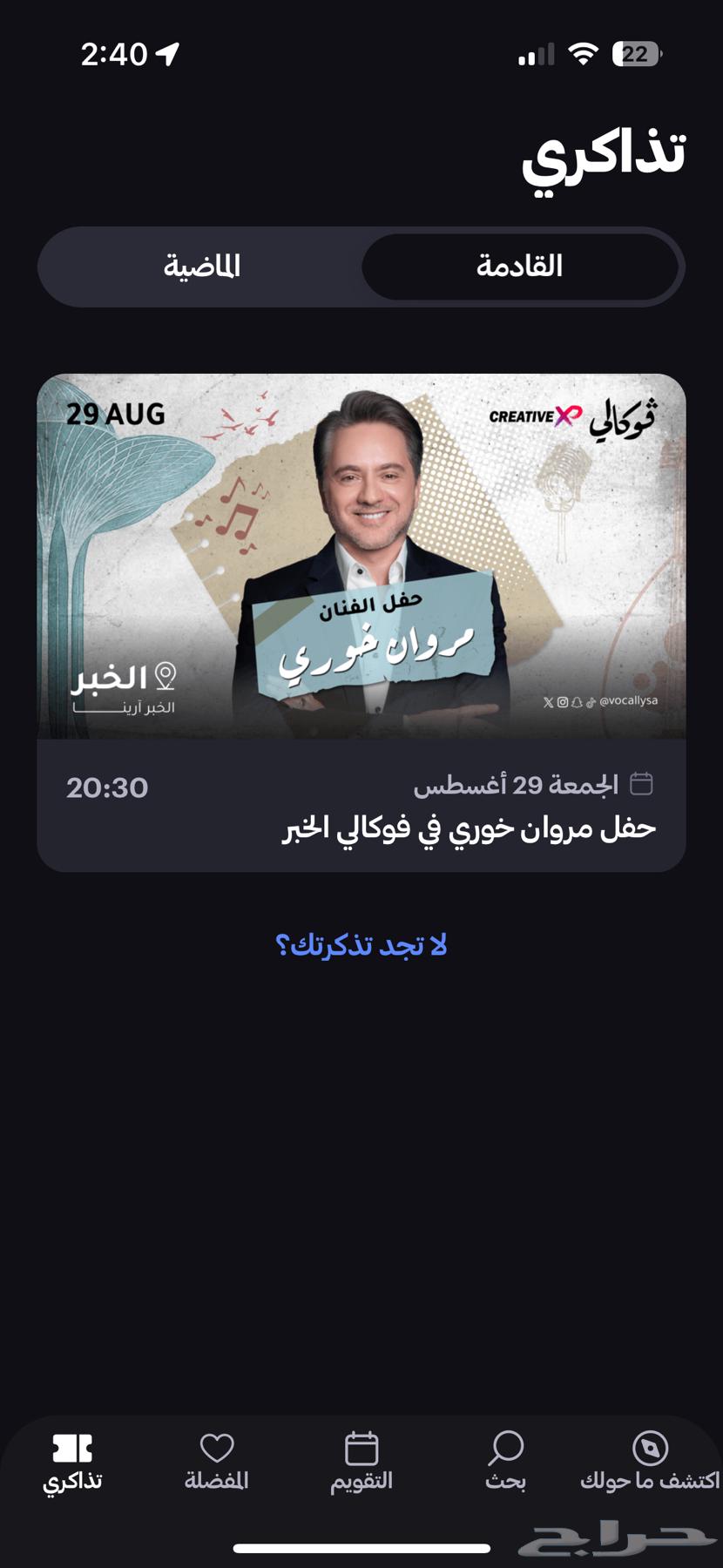
Task: Select the تذاكري tickets tab in bottom bar
Action: click(72, 1462)
